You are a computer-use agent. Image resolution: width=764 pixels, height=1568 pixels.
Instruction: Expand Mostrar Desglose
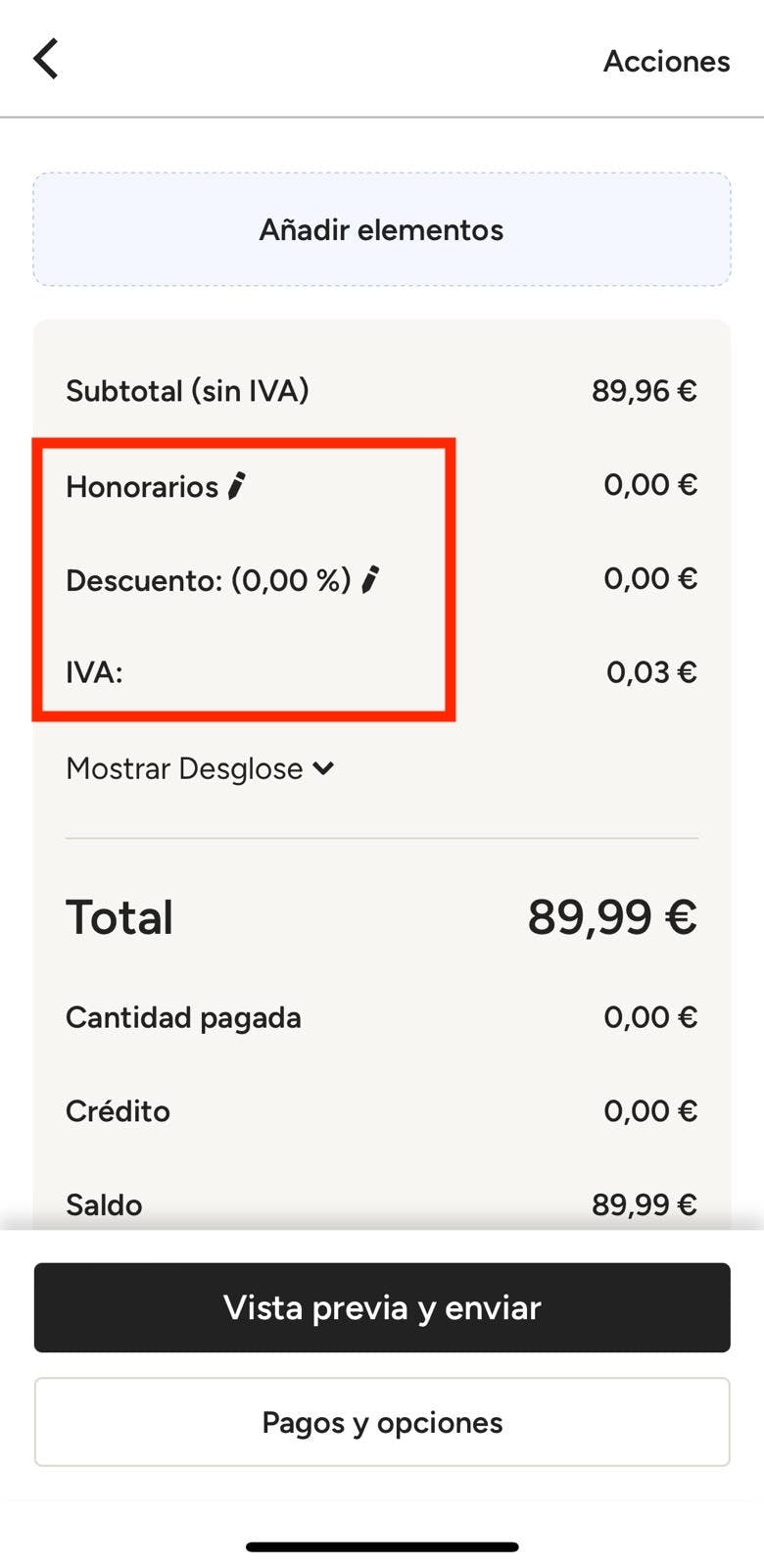(x=200, y=769)
